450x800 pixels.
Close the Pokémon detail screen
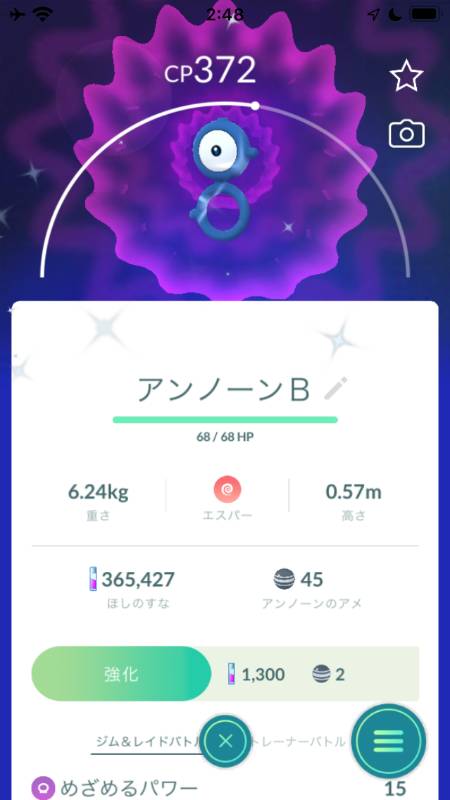pyautogui.click(x=225, y=741)
